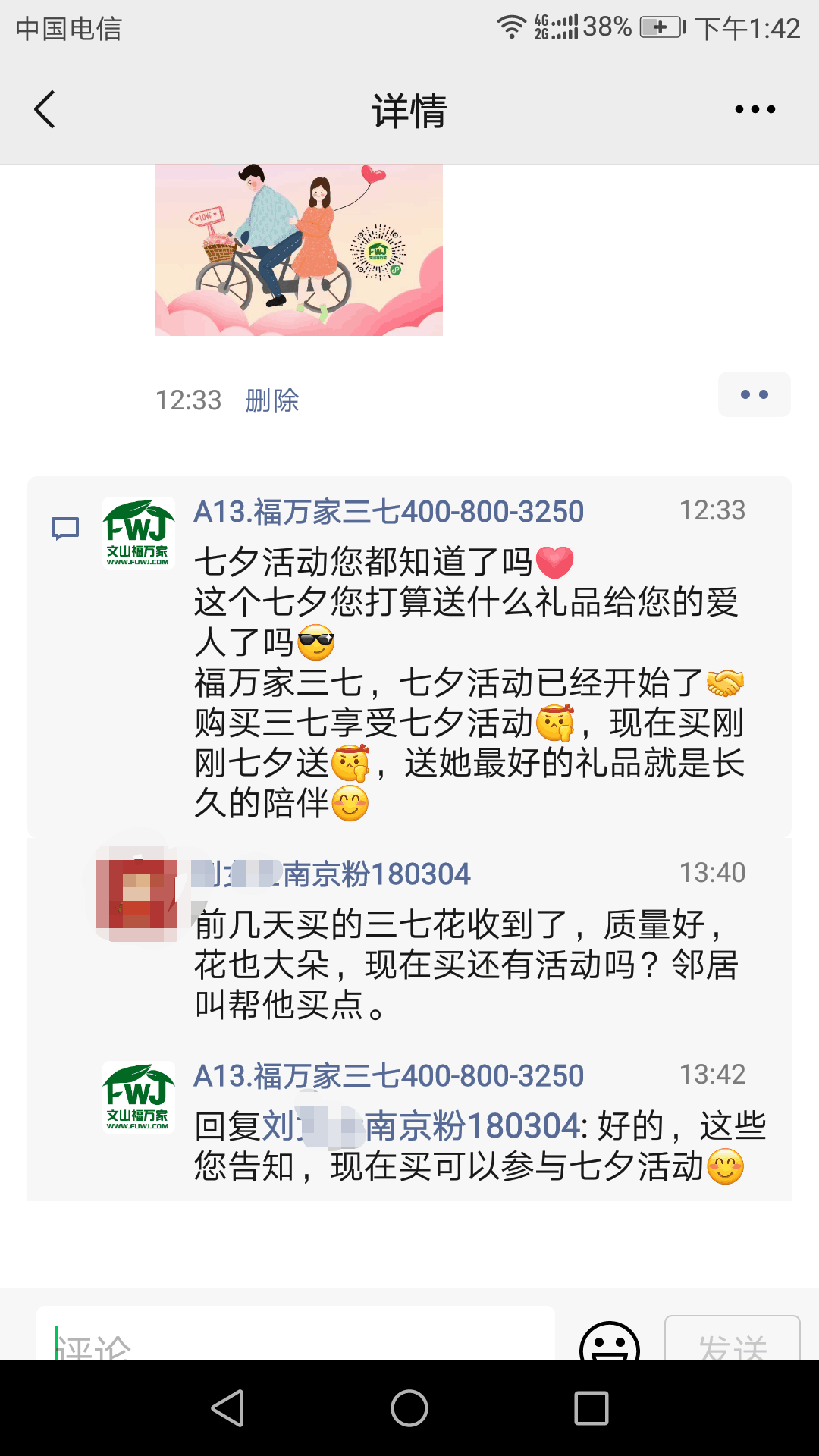Open the emoji picker
Image resolution: width=819 pixels, height=1456 pixels.
tap(609, 1344)
